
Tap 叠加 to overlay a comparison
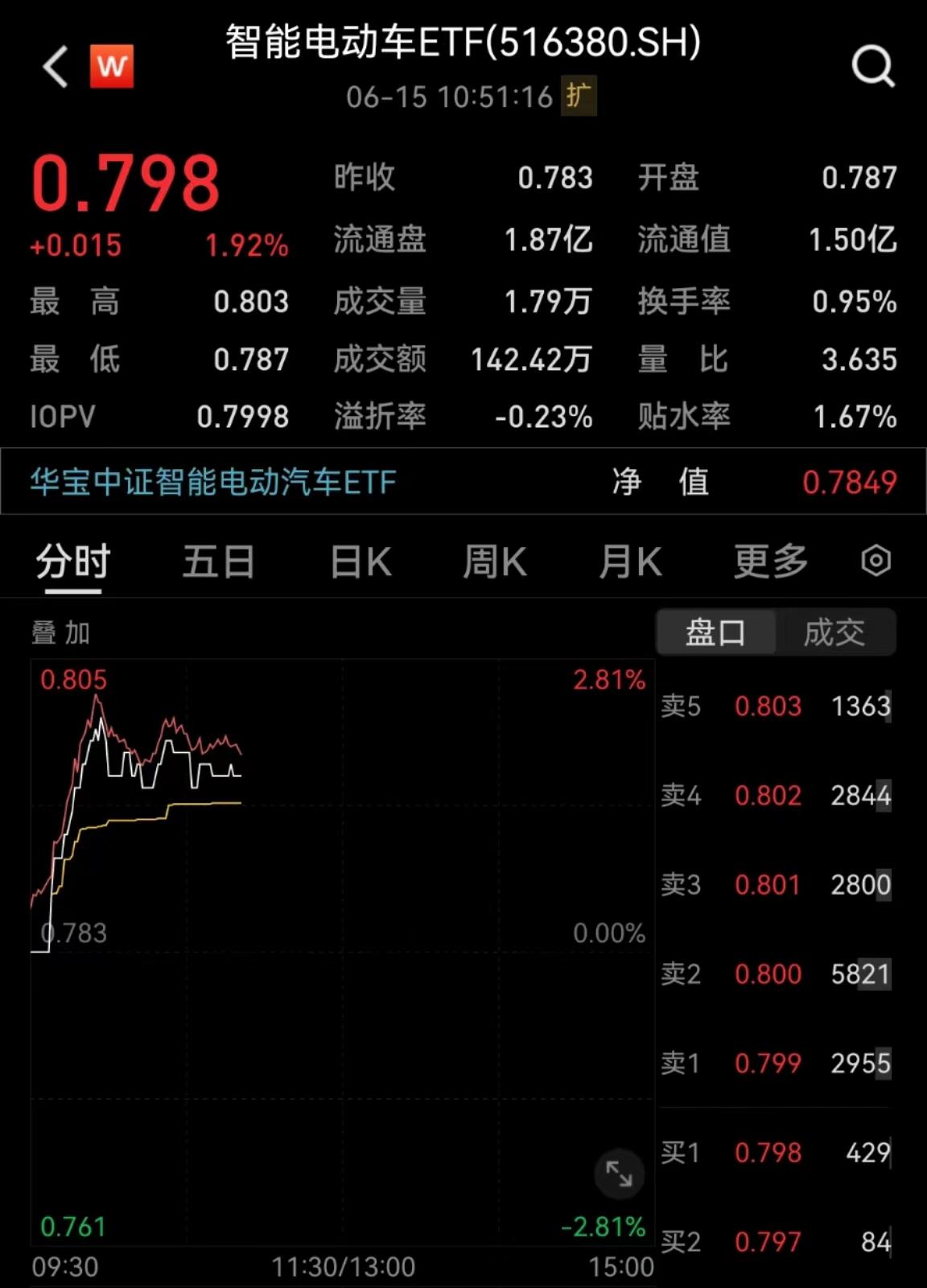tap(60, 633)
